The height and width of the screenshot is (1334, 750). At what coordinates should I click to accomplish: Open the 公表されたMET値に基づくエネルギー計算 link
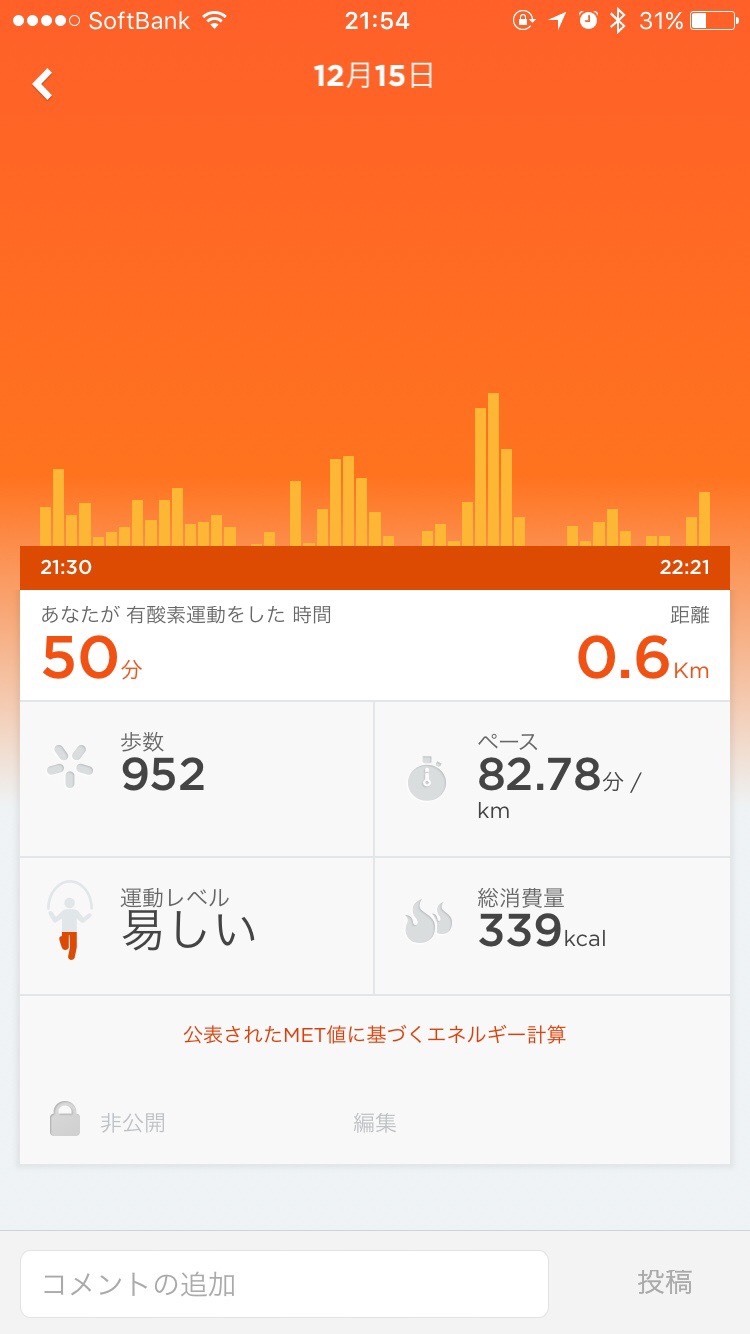tap(375, 1034)
